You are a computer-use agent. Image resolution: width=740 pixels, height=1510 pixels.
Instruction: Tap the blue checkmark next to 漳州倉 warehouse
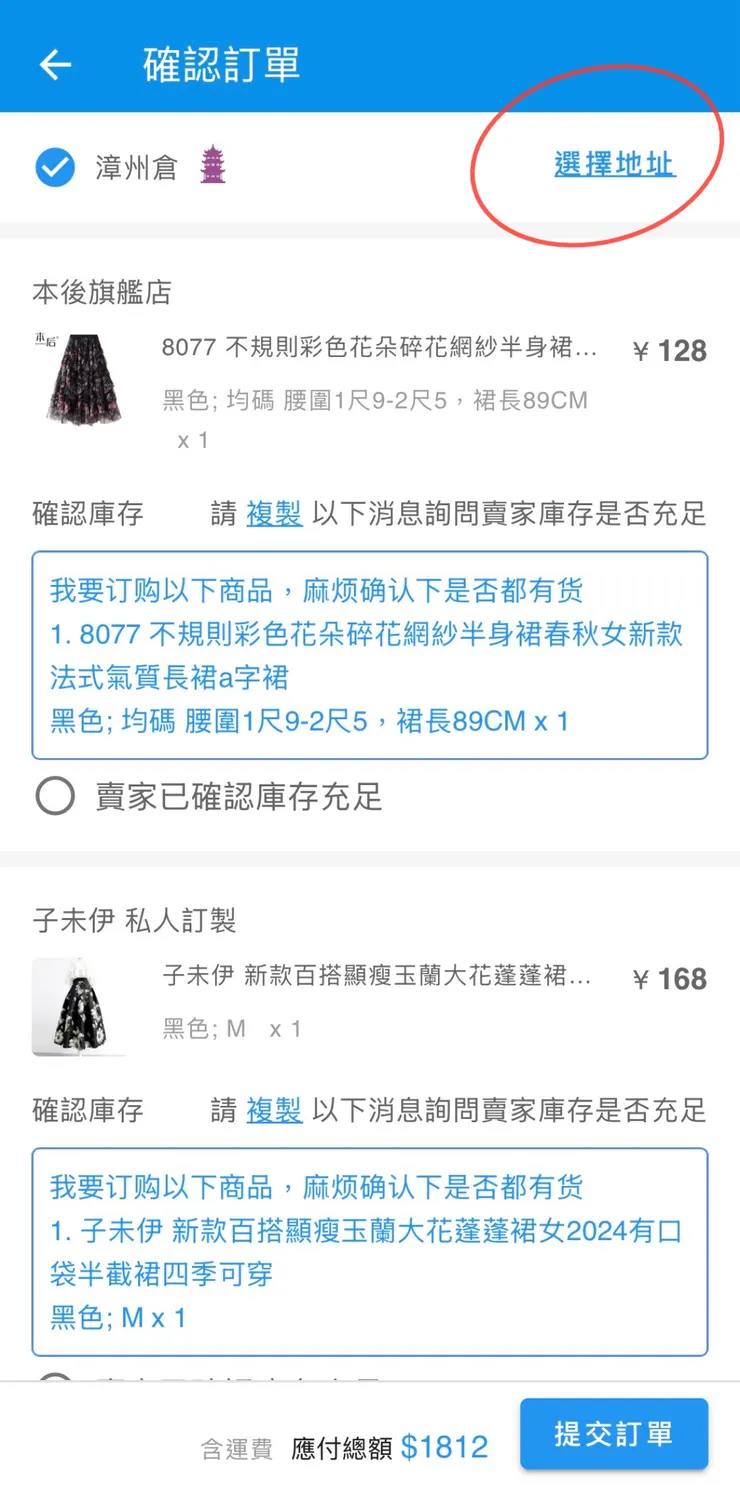click(x=56, y=166)
